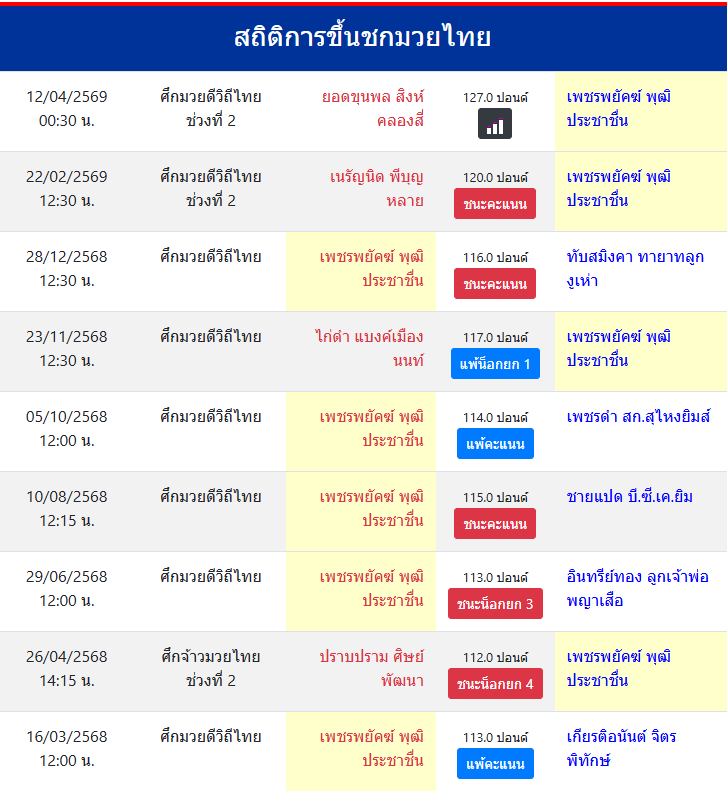Open ชายแปด บี.ซี.เค.ยิม fighter link
This screenshot has width=727, height=791.
click(630, 497)
